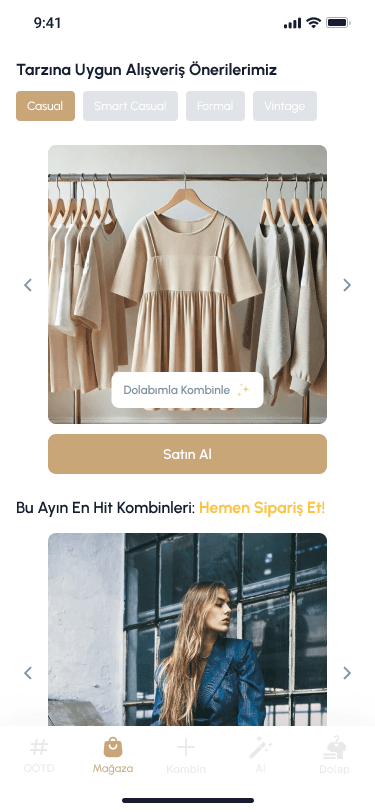This screenshot has height=812, width=375.
Task: Select the Casual style chip
Action: [46, 106]
